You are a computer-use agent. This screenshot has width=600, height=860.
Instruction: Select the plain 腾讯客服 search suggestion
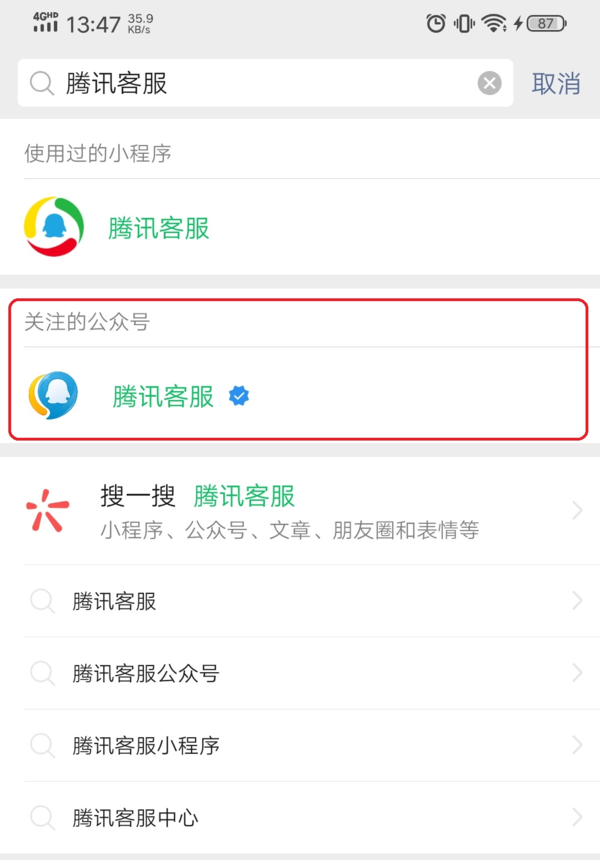[300, 601]
